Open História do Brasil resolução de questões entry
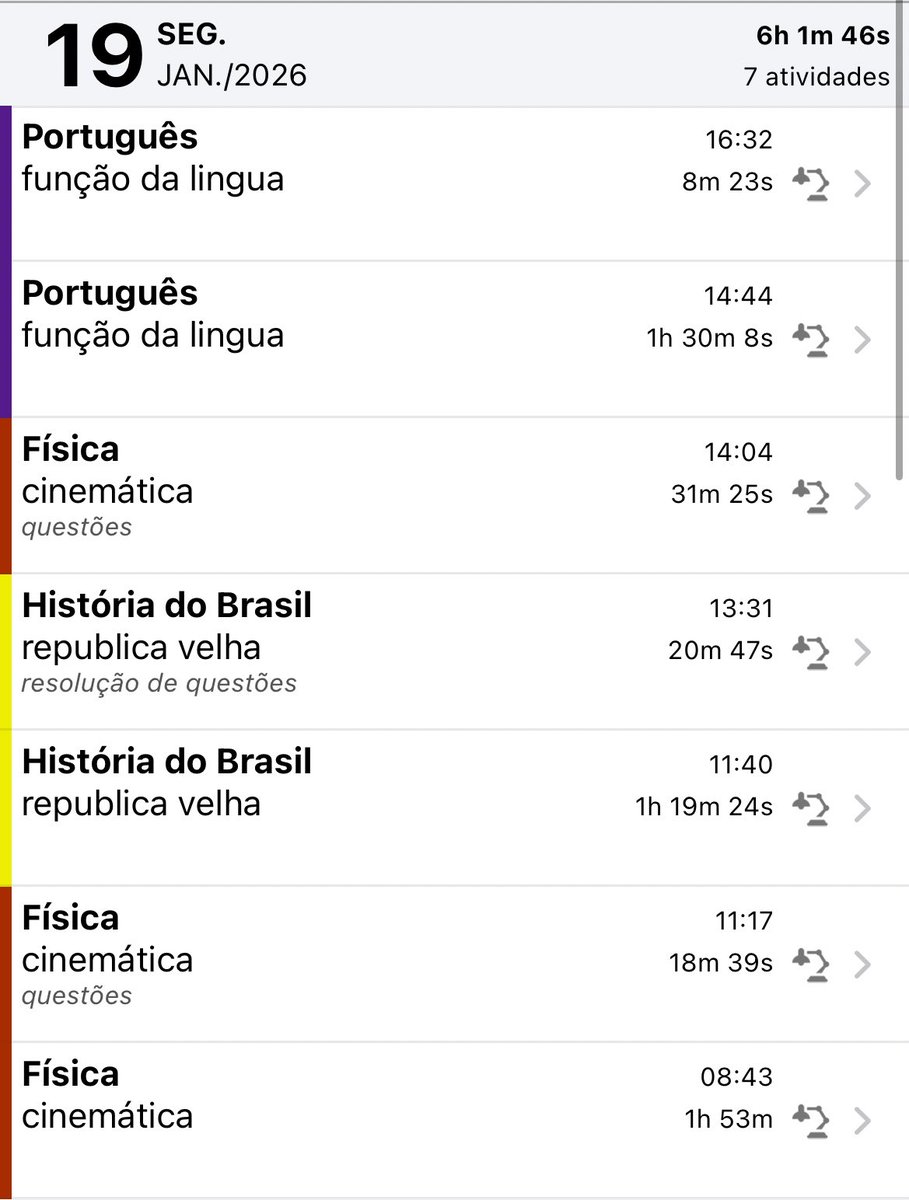The image size is (909, 1200). tap(450, 651)
